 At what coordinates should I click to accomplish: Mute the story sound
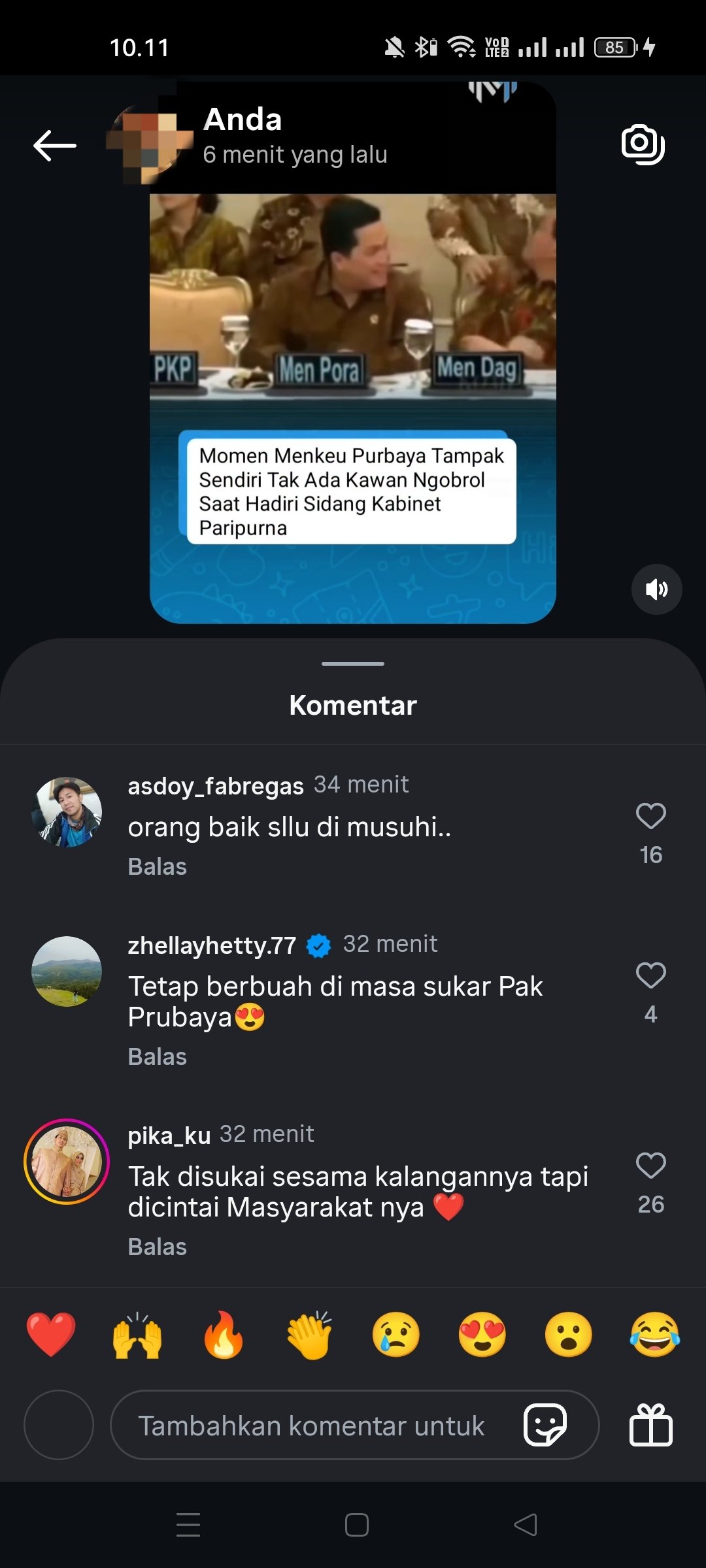656,589
